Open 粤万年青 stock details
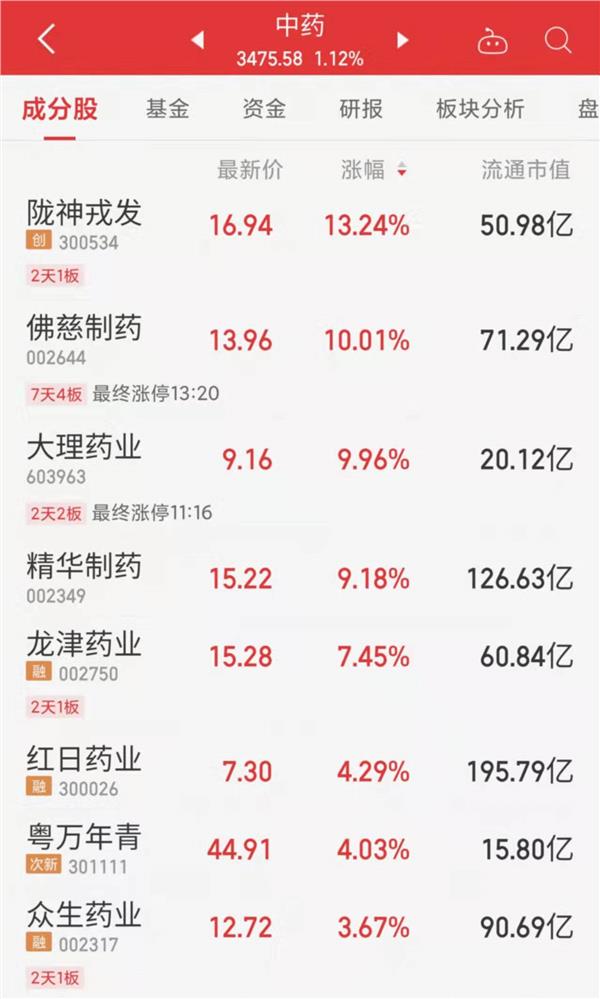The width and height of the screenshot is (600, 999). pos(300,849)
